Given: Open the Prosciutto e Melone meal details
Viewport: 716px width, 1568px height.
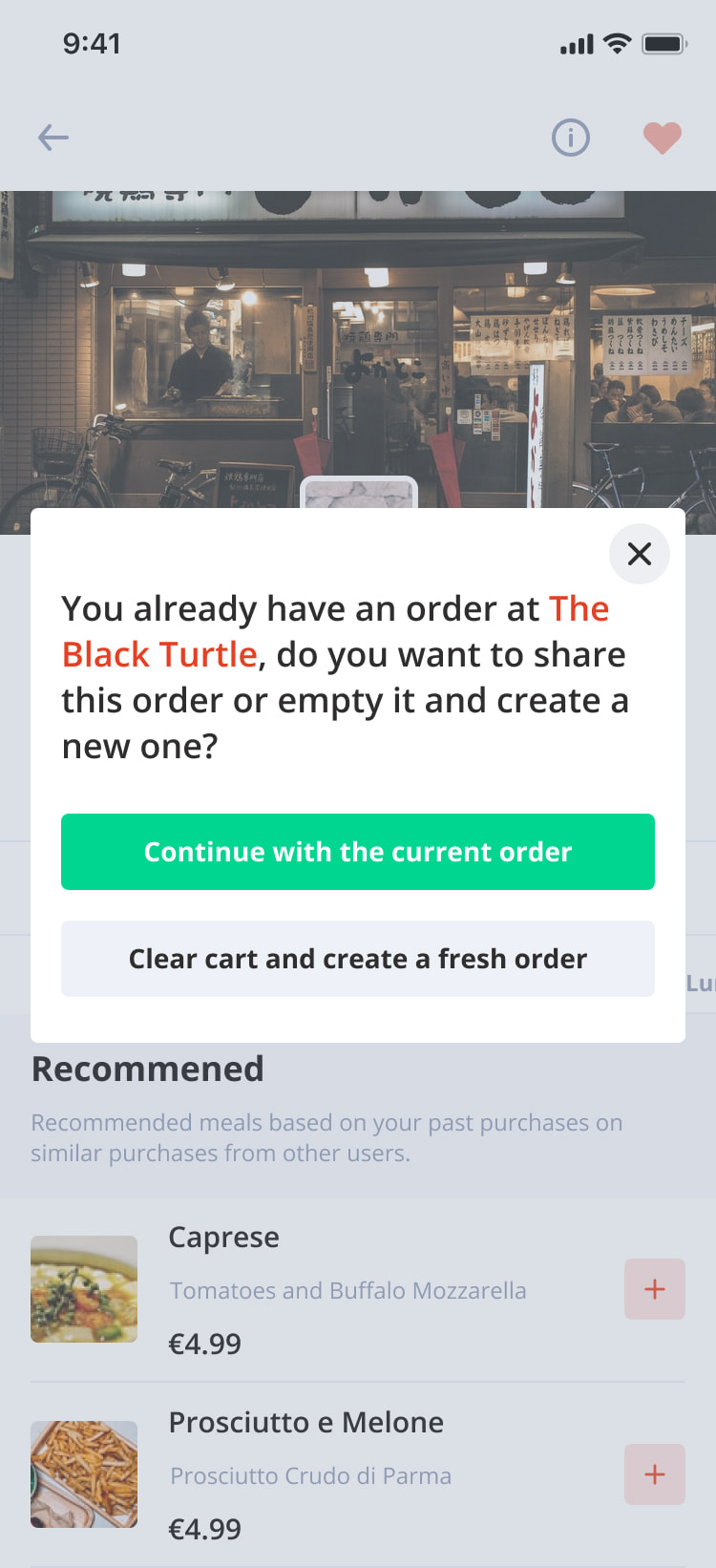Looking at the screenshot, I should point(305,1423).
